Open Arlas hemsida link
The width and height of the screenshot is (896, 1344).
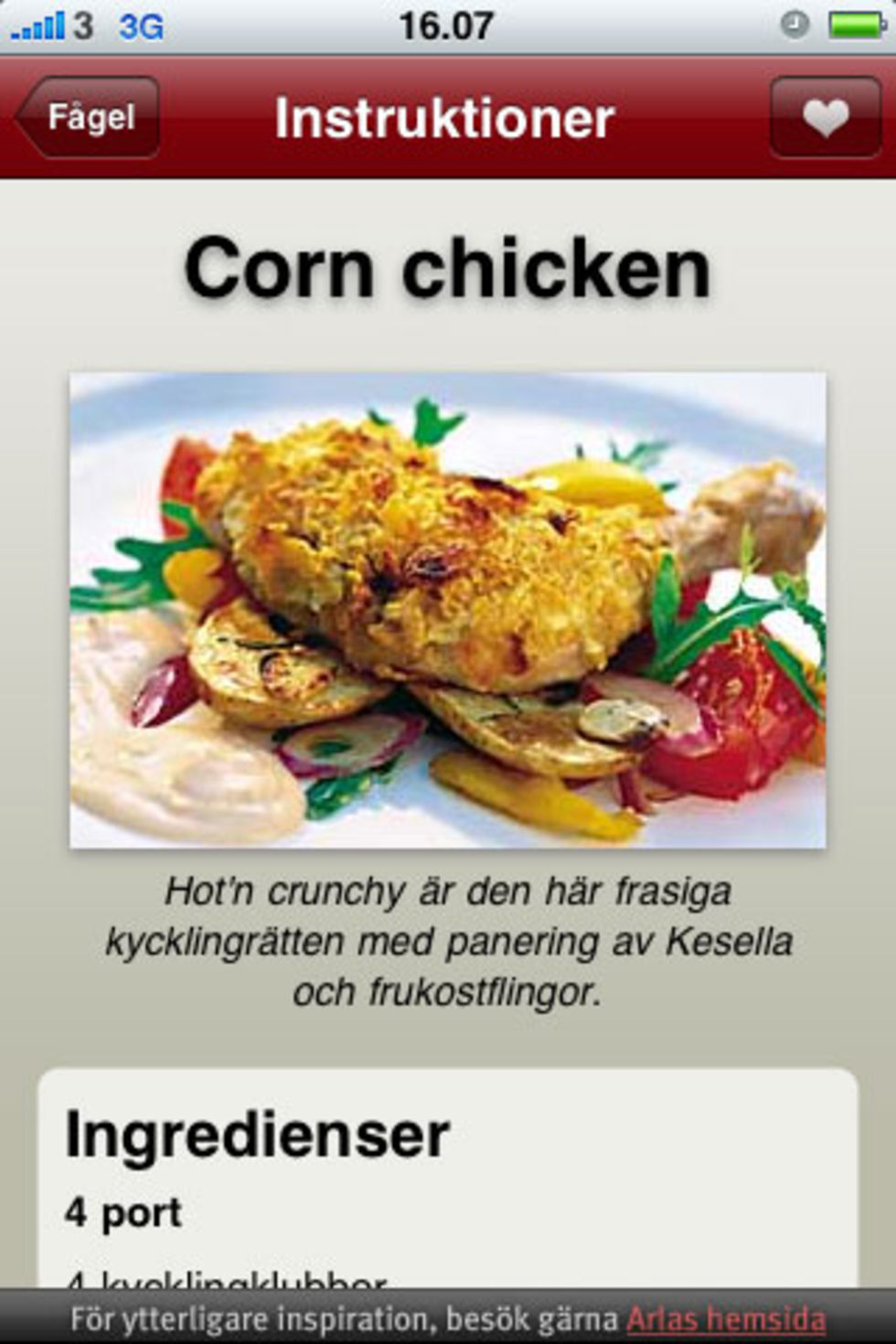point(726,1318)
